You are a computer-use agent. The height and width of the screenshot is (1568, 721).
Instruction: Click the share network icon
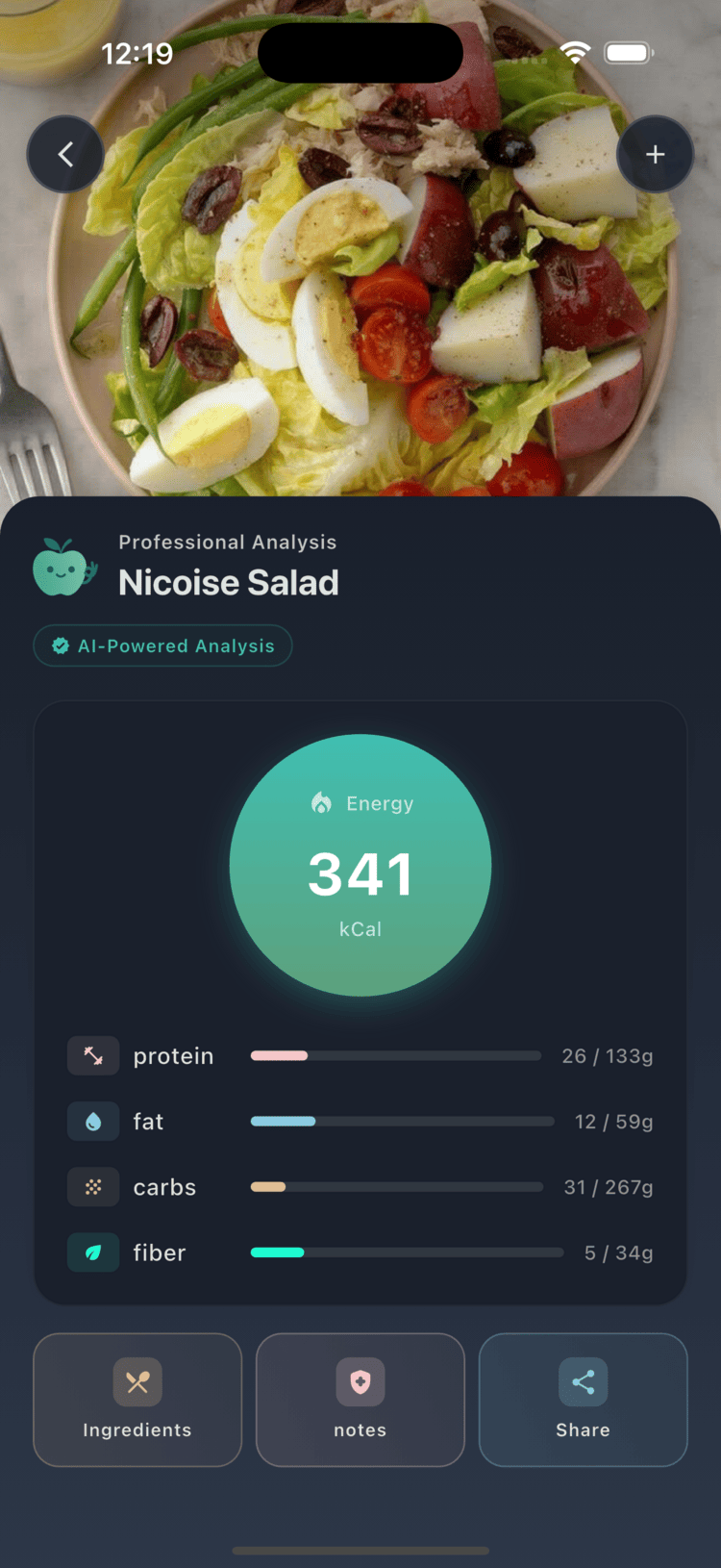point(583,1380)
